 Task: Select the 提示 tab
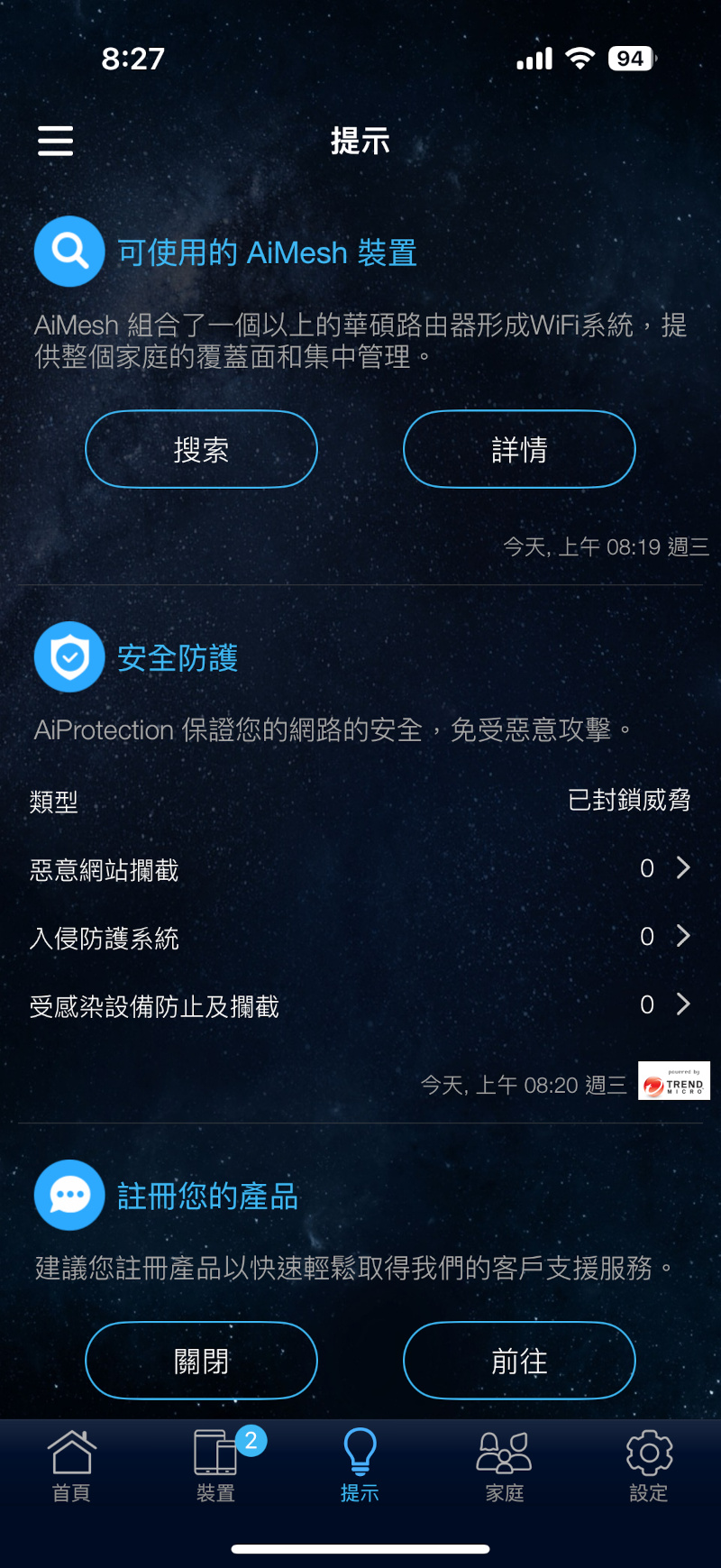click(360, 1466)
